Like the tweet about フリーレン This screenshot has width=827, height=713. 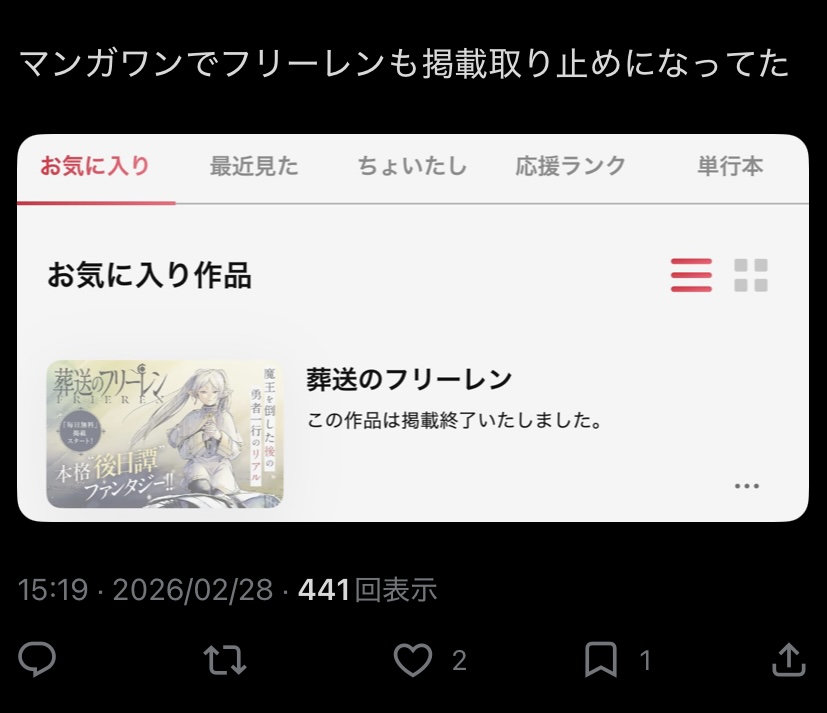412,659
